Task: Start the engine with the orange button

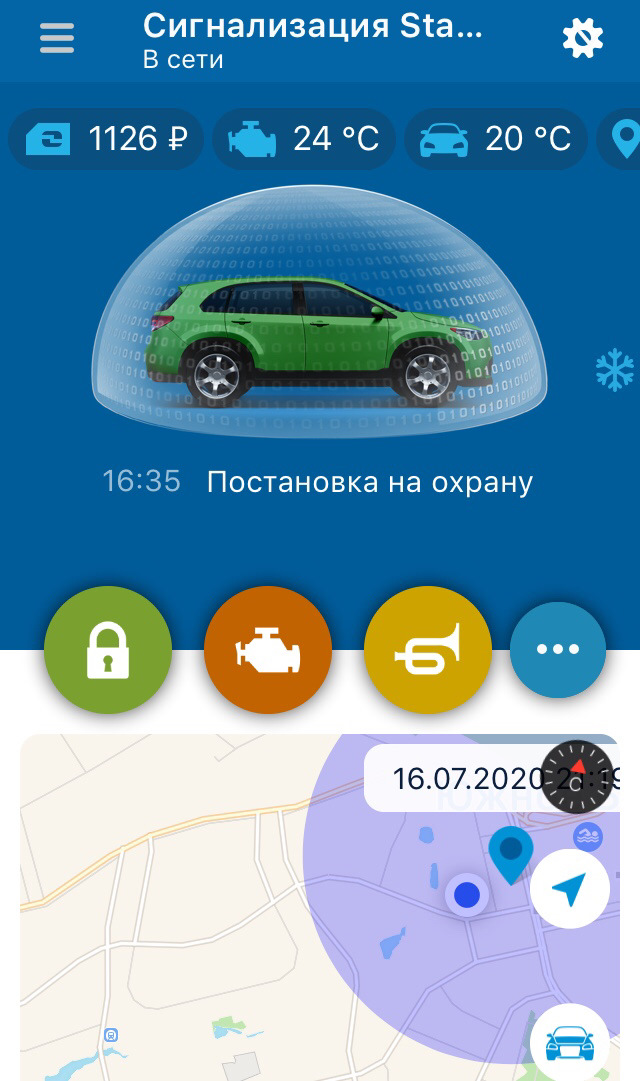Action: point(267,650)
